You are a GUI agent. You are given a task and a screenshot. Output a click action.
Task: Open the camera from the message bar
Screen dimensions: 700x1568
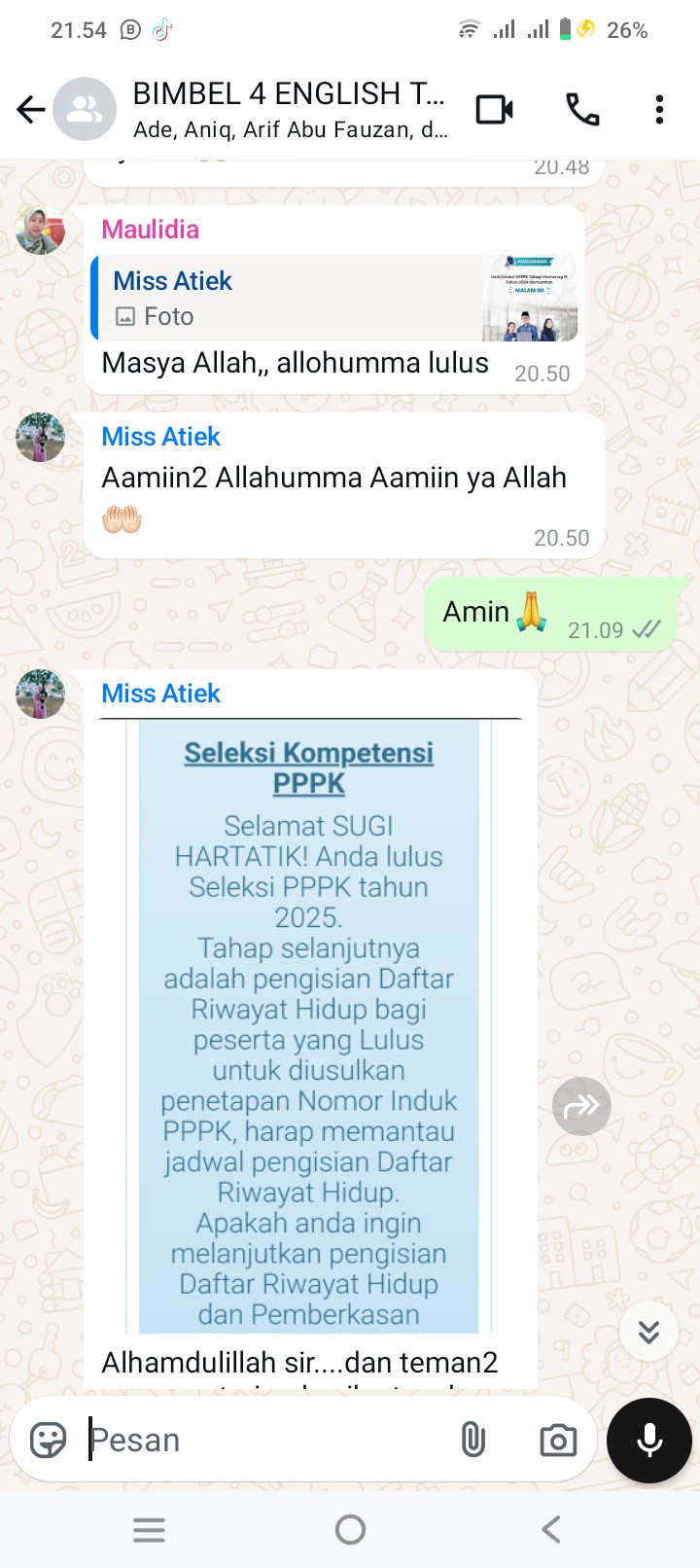coord(558,1440)
